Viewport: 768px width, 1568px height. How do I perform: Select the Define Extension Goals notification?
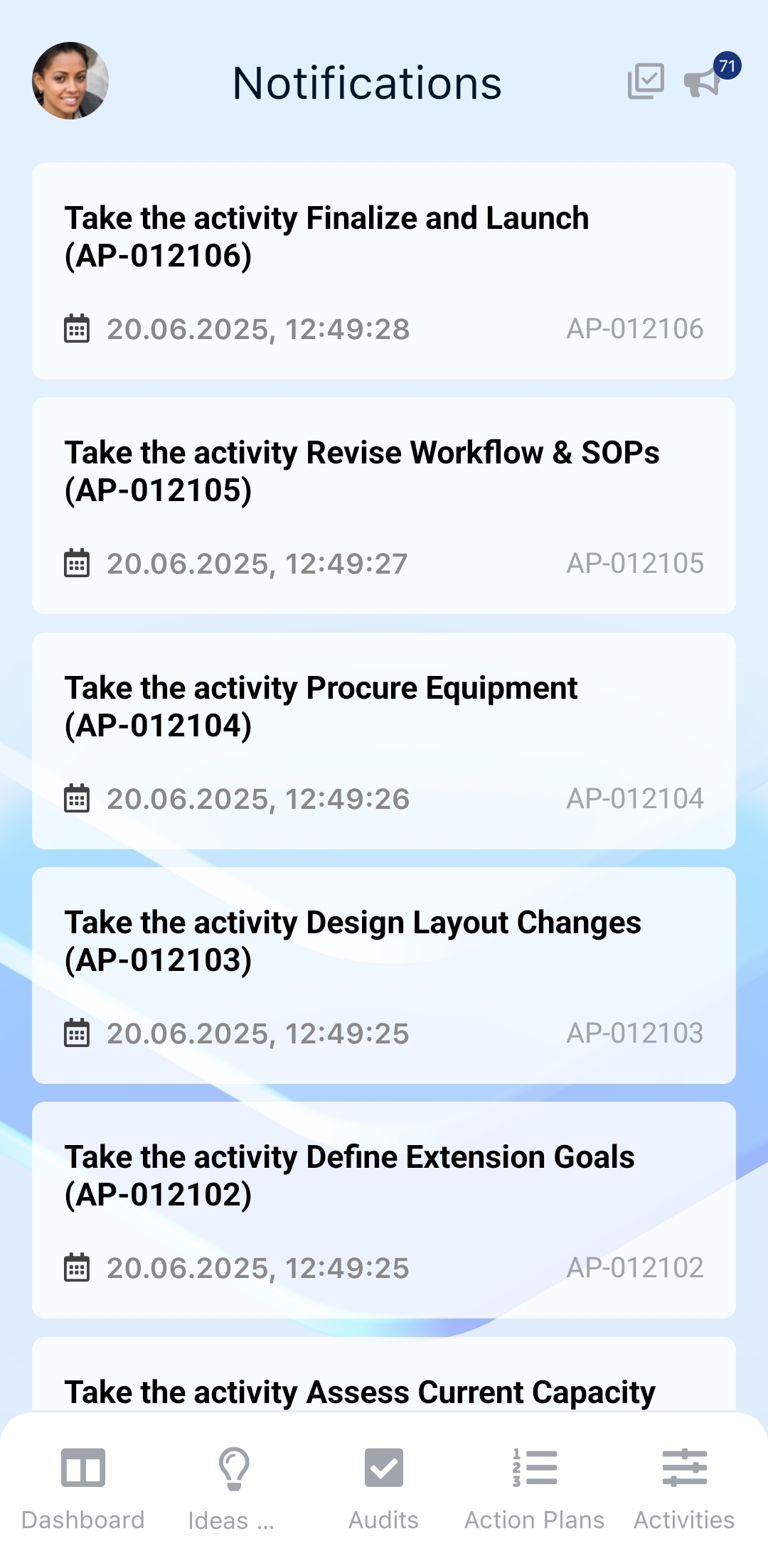click(384, 1208)
